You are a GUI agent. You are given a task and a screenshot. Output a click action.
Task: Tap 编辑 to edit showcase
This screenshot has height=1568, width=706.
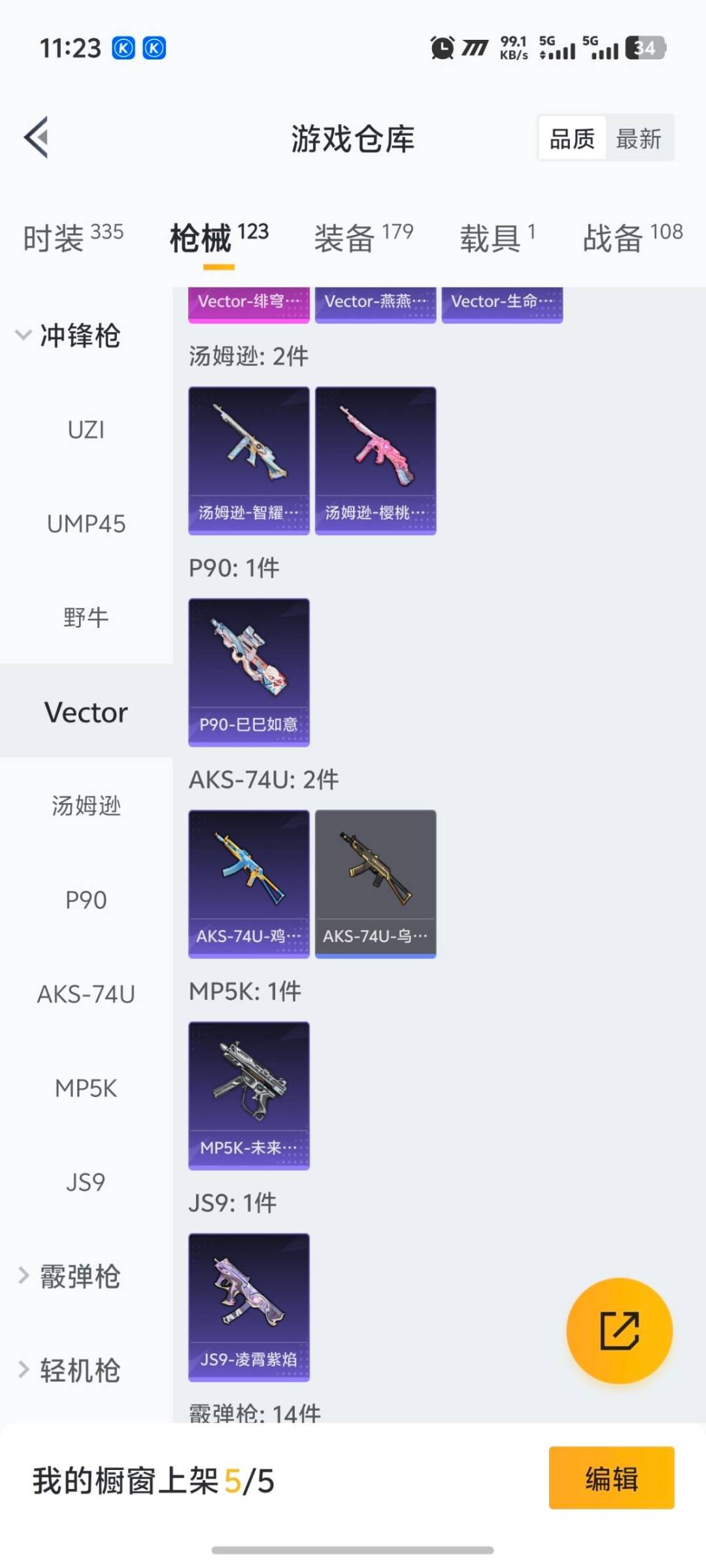point(611,1478)
